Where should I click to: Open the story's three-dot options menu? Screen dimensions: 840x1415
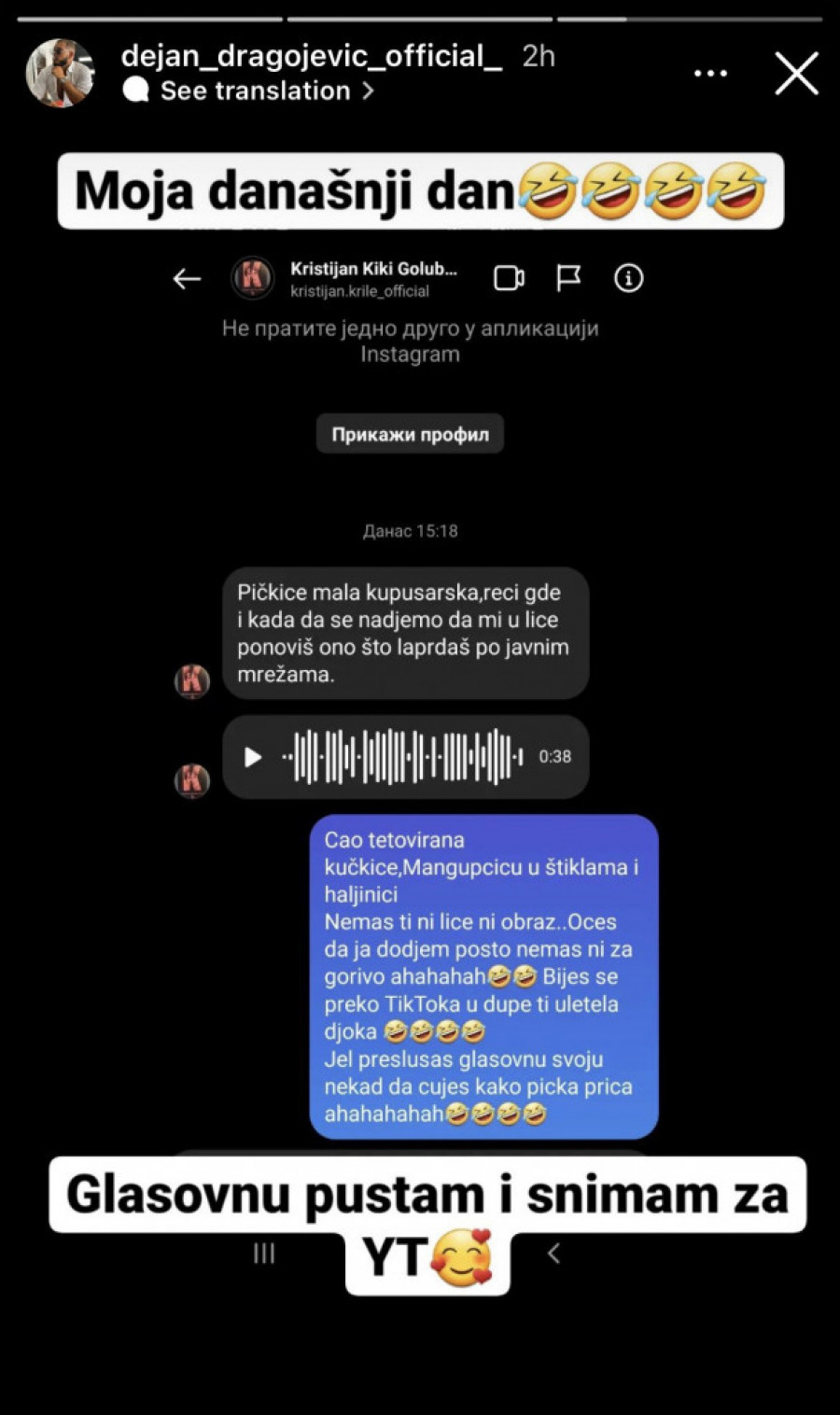pos(710,74)
